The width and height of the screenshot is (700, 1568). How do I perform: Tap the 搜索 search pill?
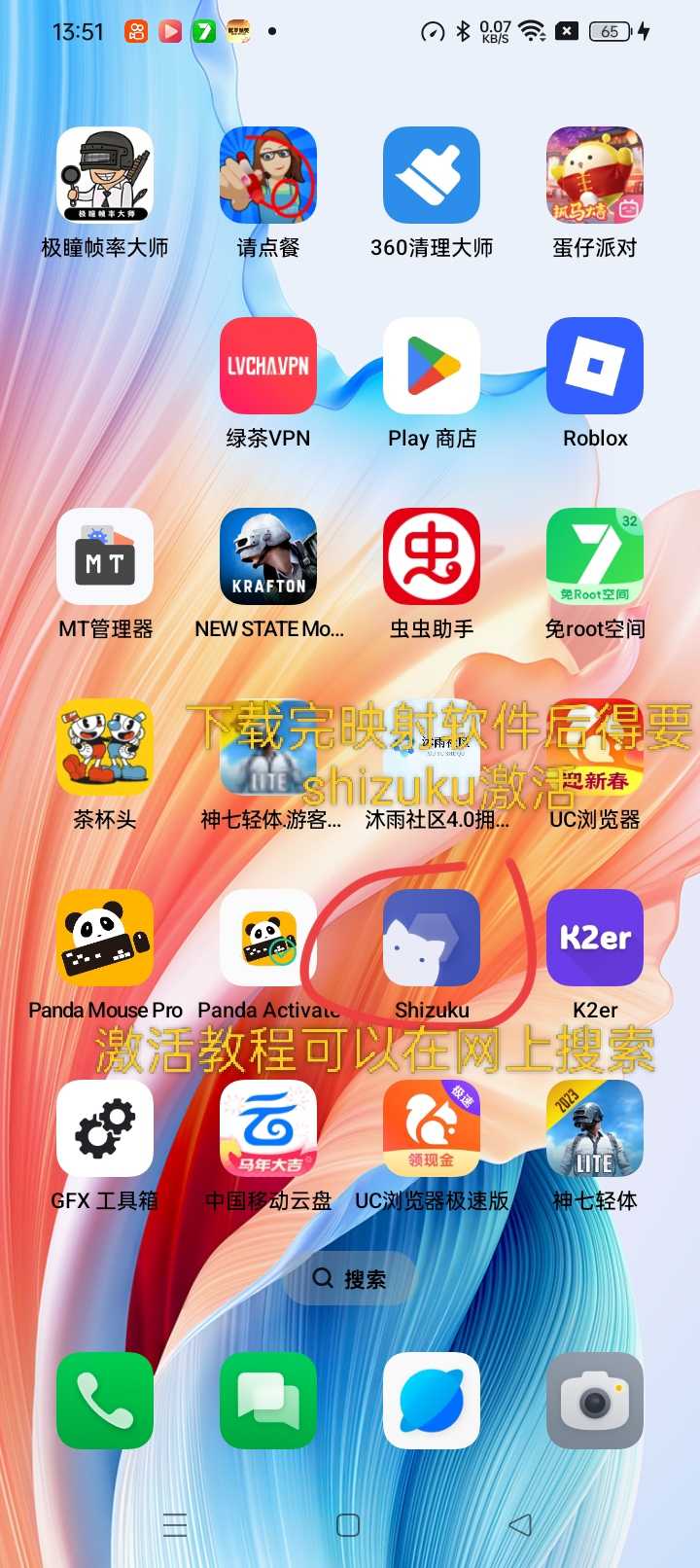350,1278
